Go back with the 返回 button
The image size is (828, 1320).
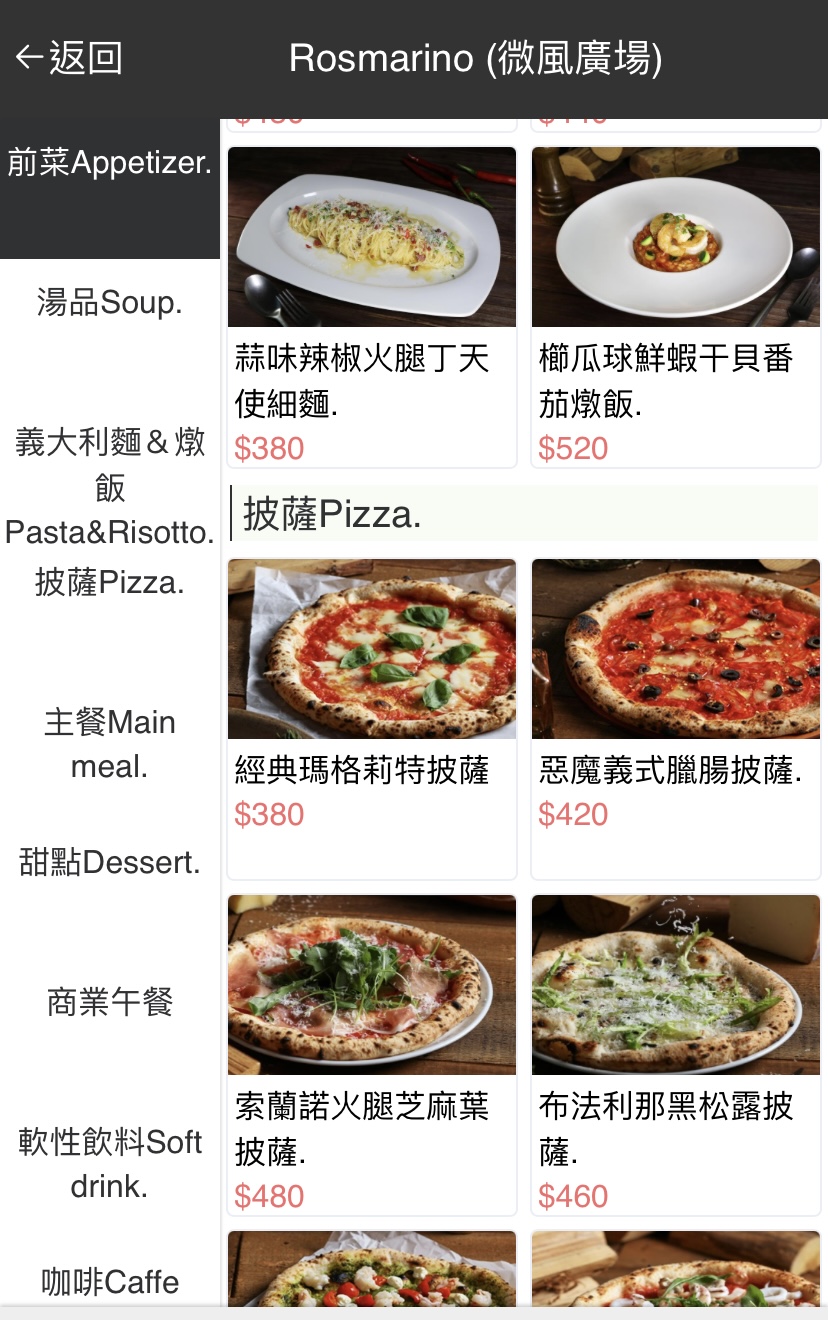(68, 58)
